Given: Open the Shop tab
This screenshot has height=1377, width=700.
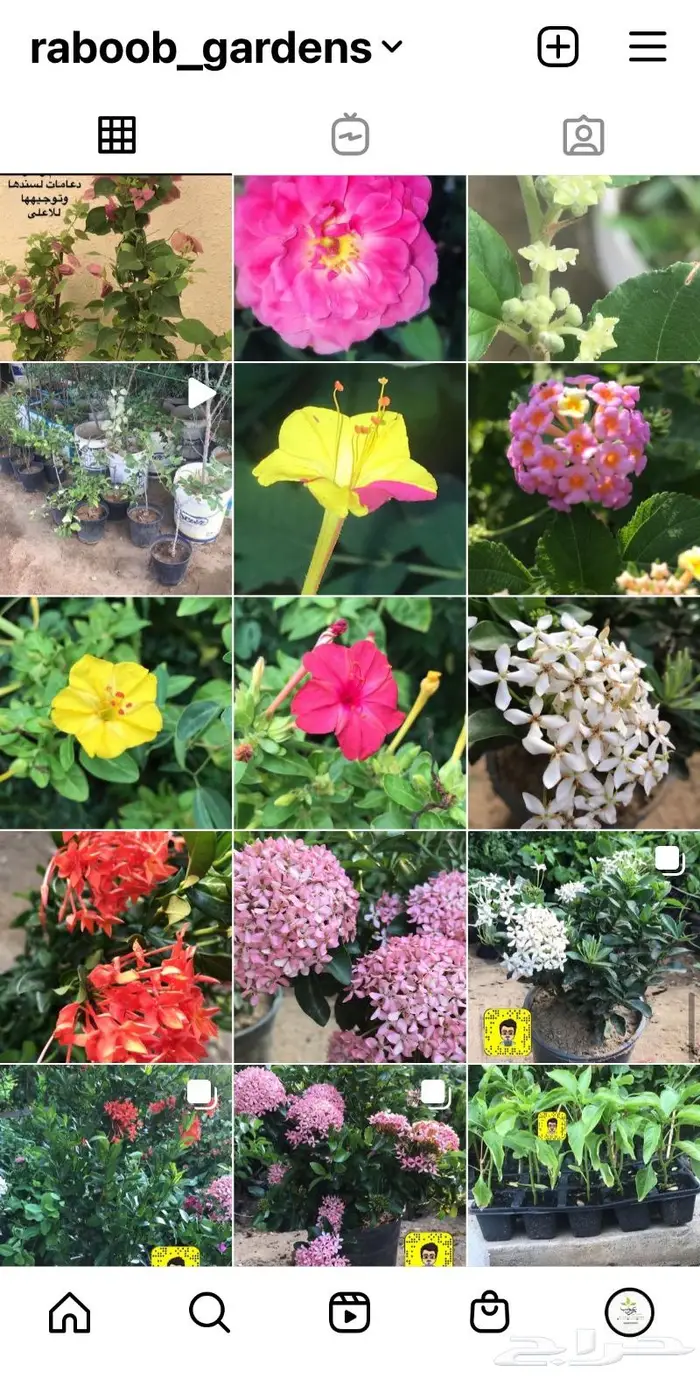Looking at the screenshot, I should point(490,1312).
